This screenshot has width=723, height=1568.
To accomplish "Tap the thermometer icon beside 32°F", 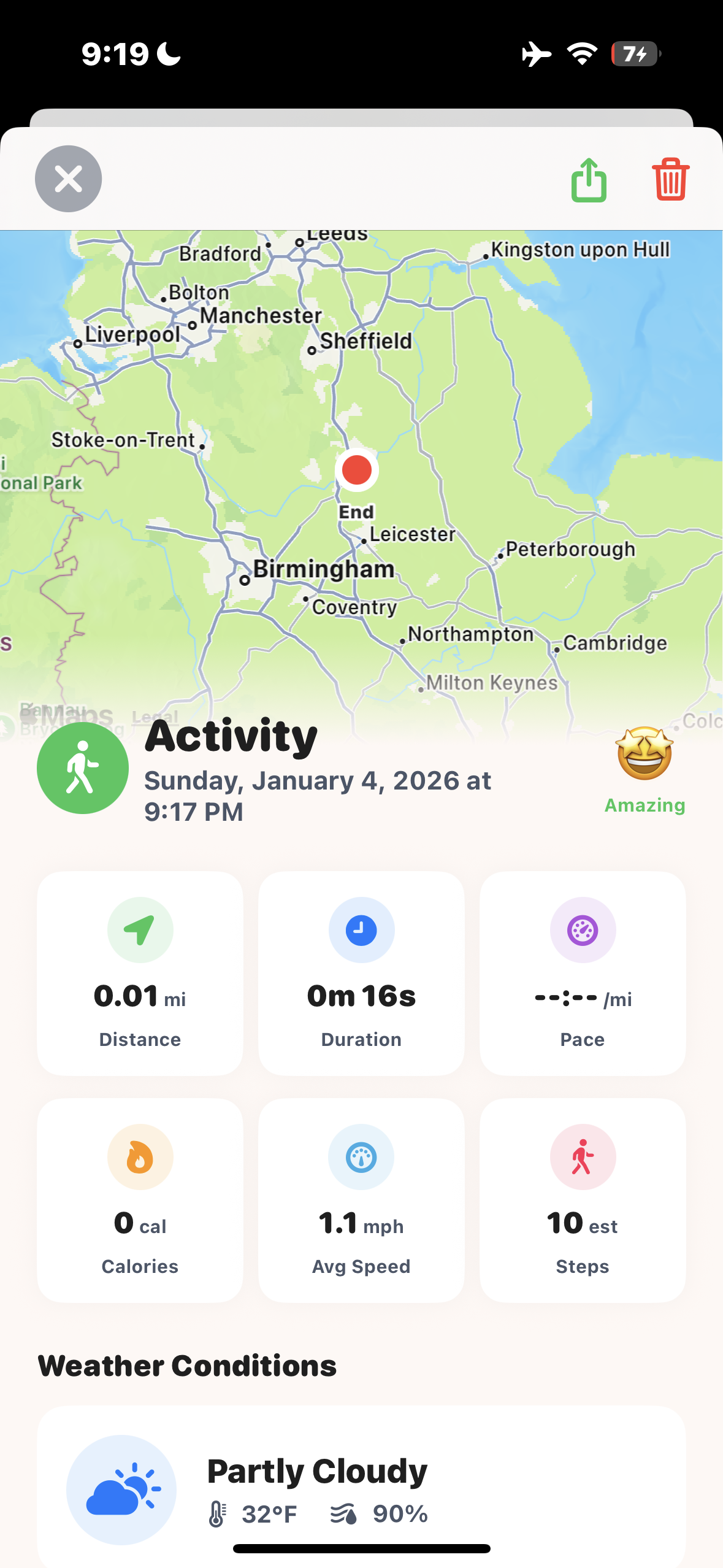I will click(x=218, y=1514).
